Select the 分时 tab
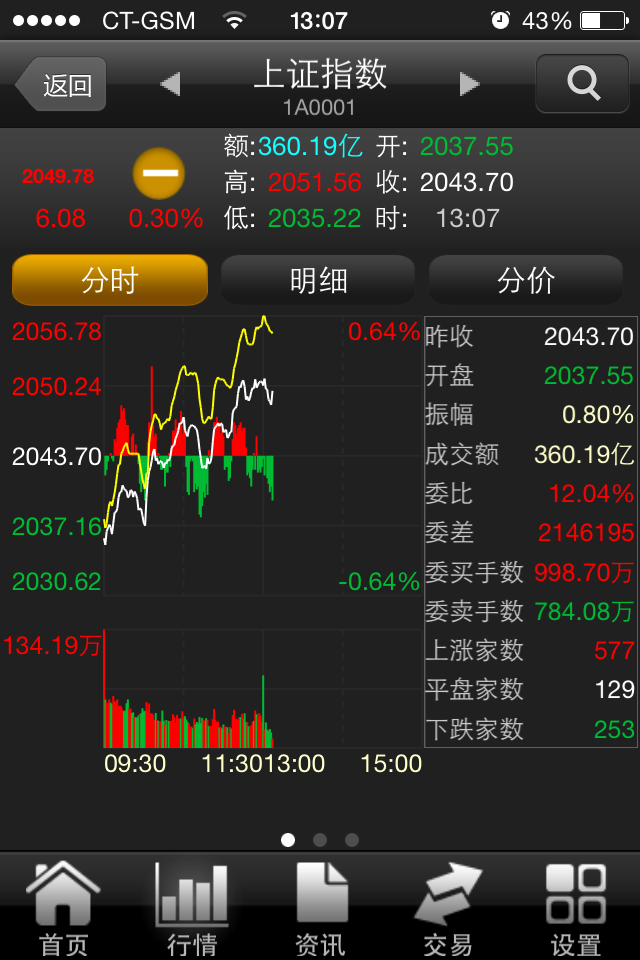 [110, 280]
